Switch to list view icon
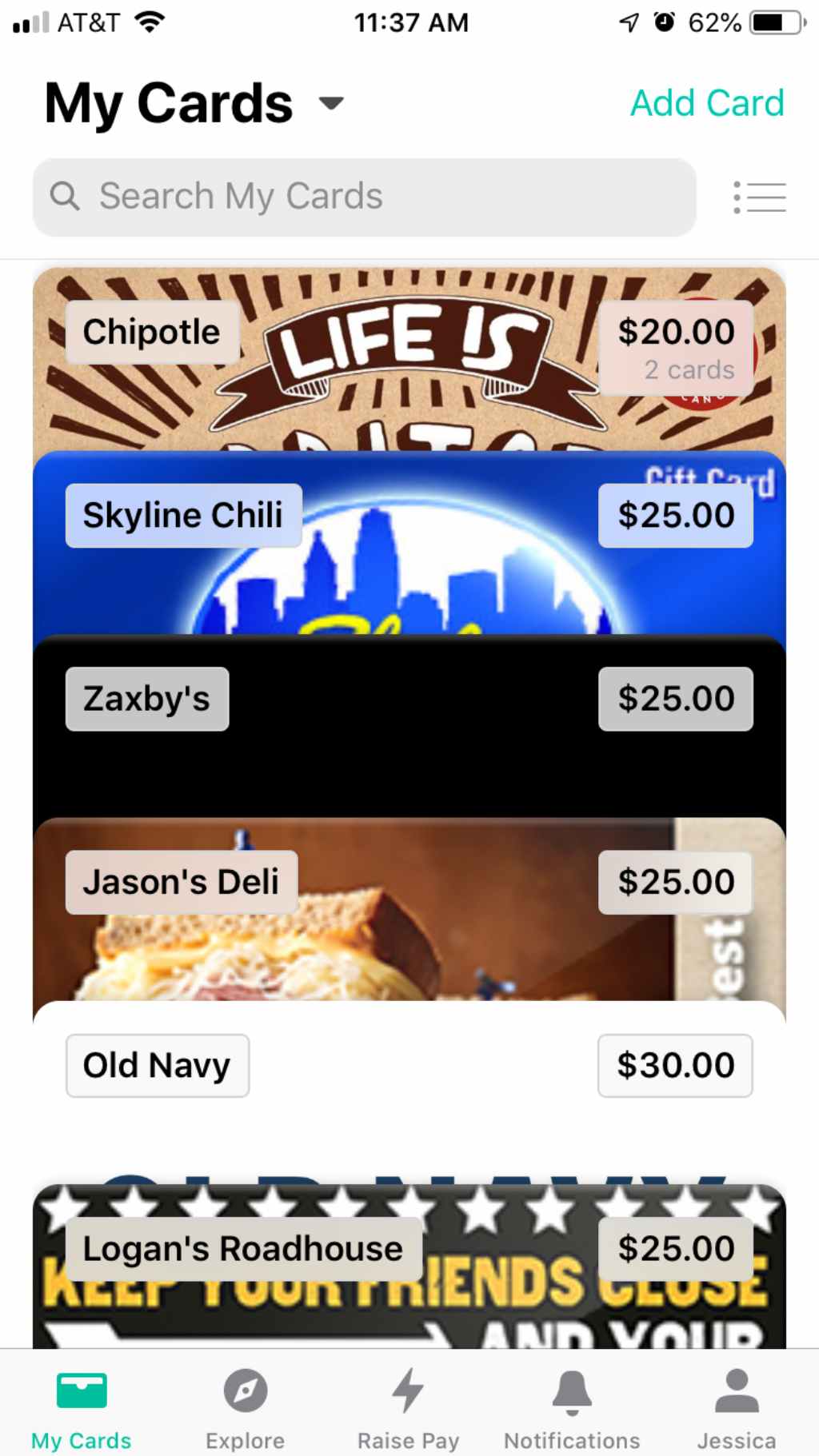This screenshot has width=819, height=1456. (x=759, y=197)
